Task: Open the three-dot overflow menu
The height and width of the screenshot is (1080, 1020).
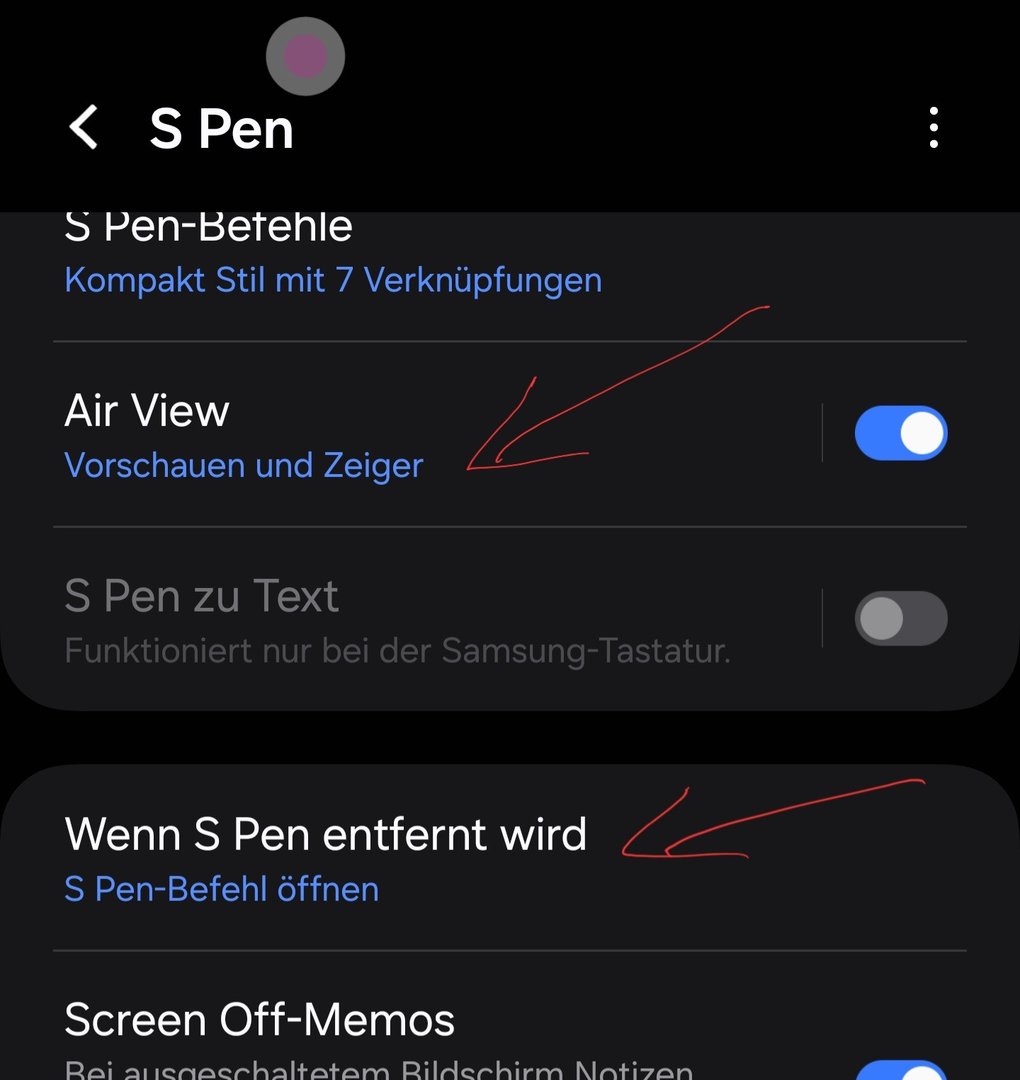Action: click(933, 129)
